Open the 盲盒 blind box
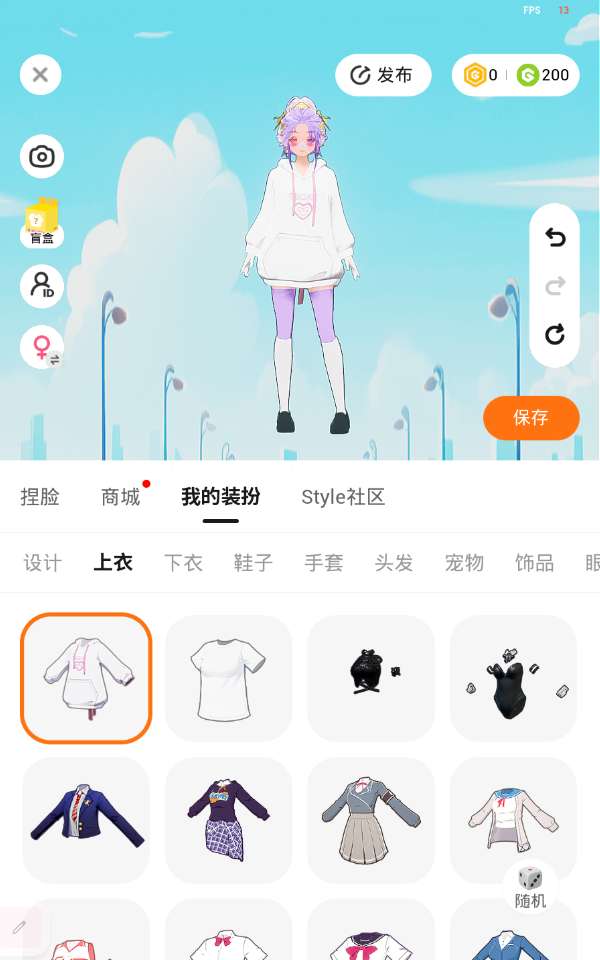The image size is (600, 960). pyautogui.click(x=42, y=222)
